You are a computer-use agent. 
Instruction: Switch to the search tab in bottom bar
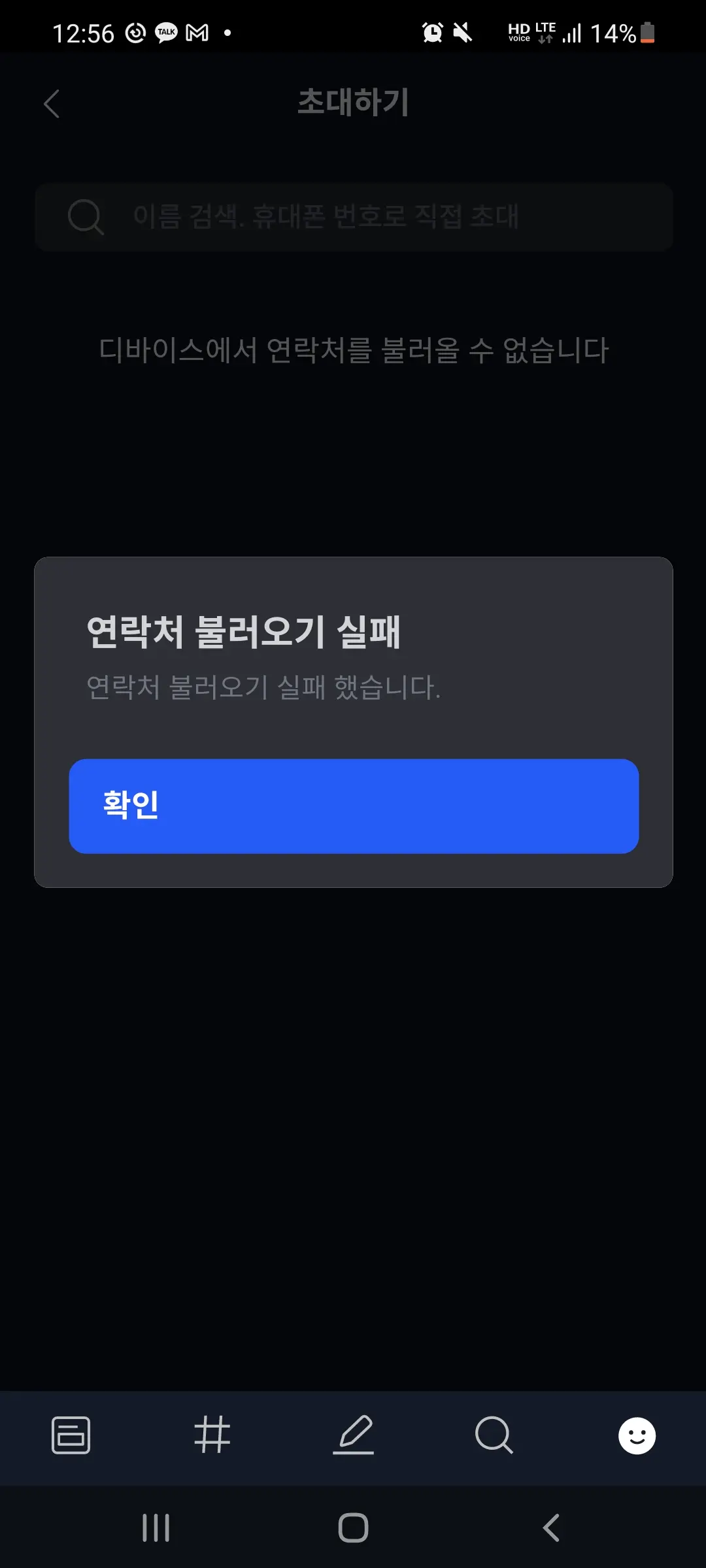click(494, 1435)
